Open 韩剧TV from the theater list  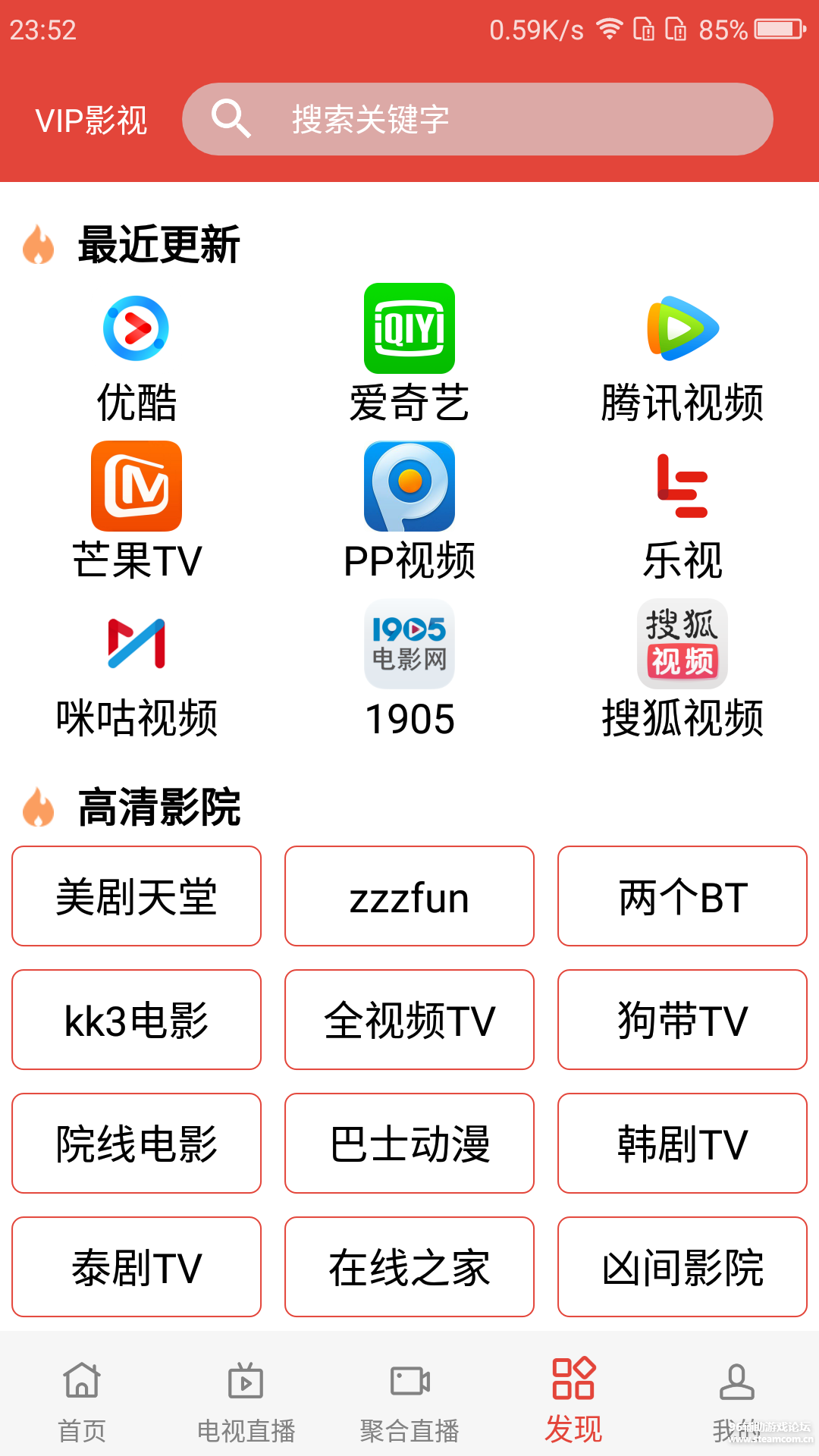point(682,1143)
